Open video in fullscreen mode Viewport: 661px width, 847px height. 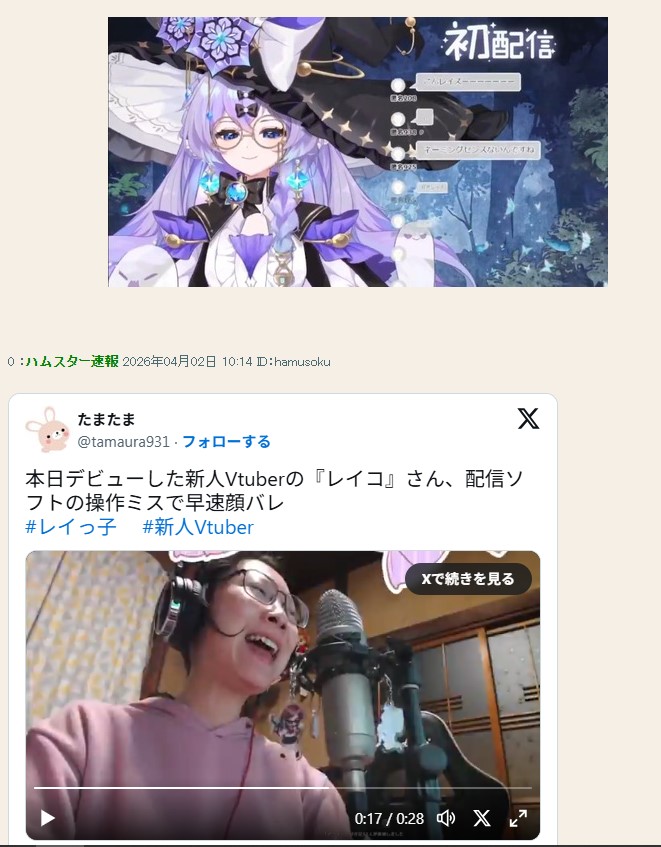coord(518,818)
